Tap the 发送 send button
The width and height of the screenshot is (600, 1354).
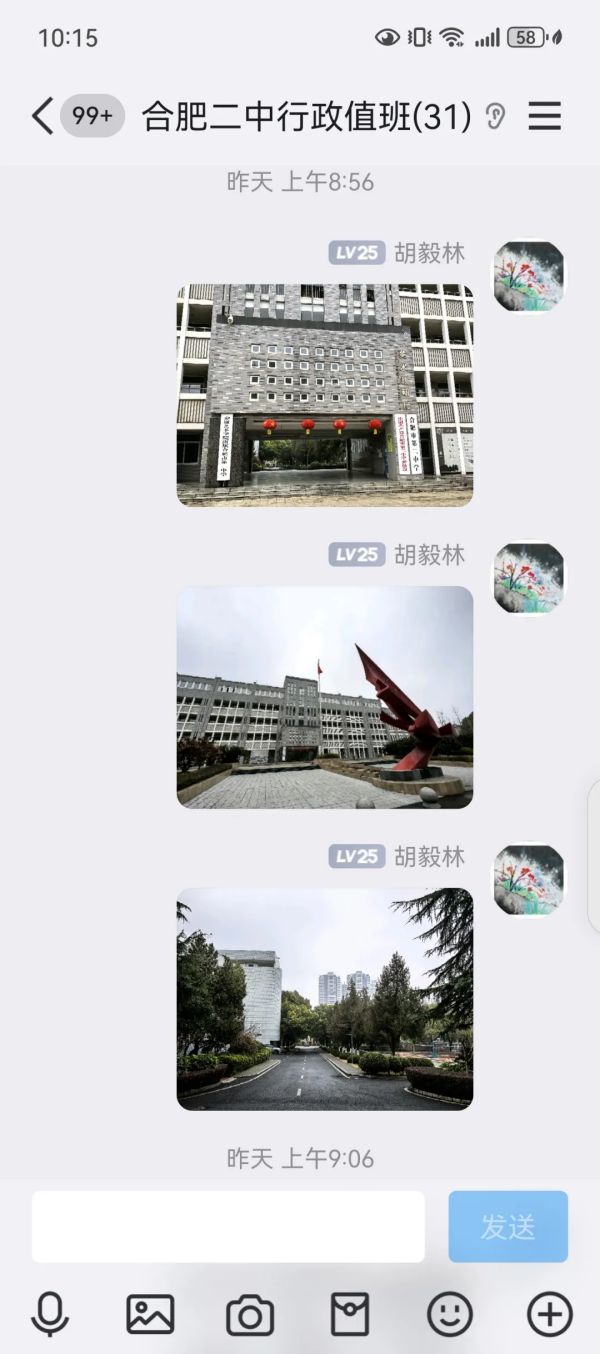pos(508,1226)
